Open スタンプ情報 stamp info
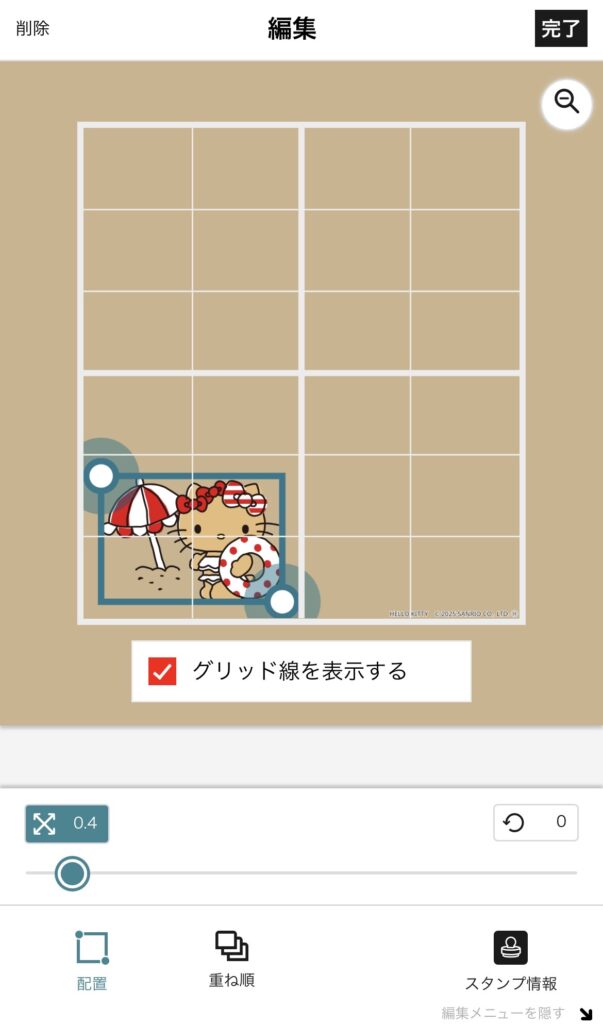603x1024 pixels. 510,960
